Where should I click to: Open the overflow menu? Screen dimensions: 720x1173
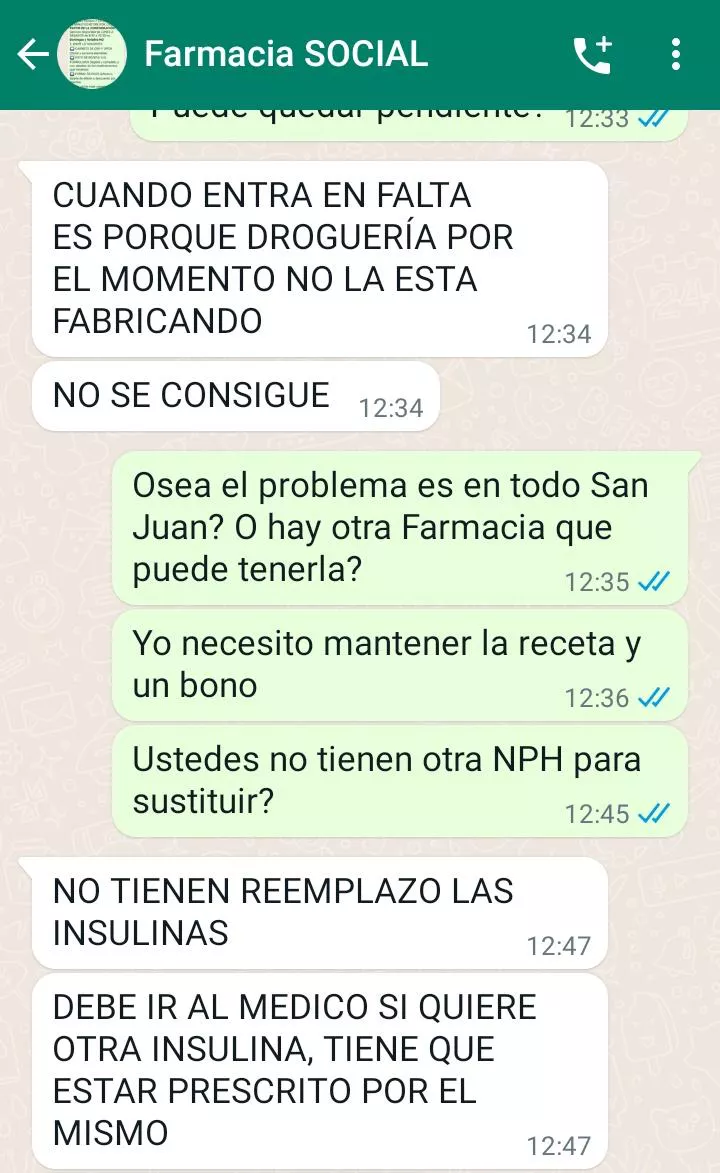[676, 54]
